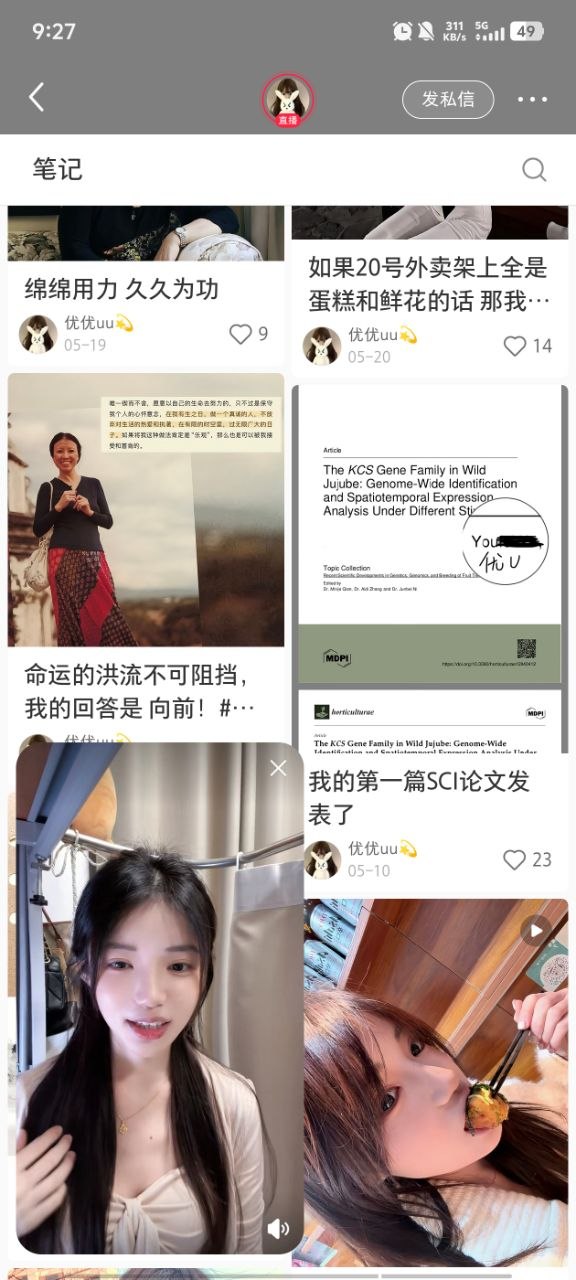The height and width of the screenshot is (1280, 576).
Task: Open the note 命运的洪流不可阻挡
Action: tap(139, 691)
